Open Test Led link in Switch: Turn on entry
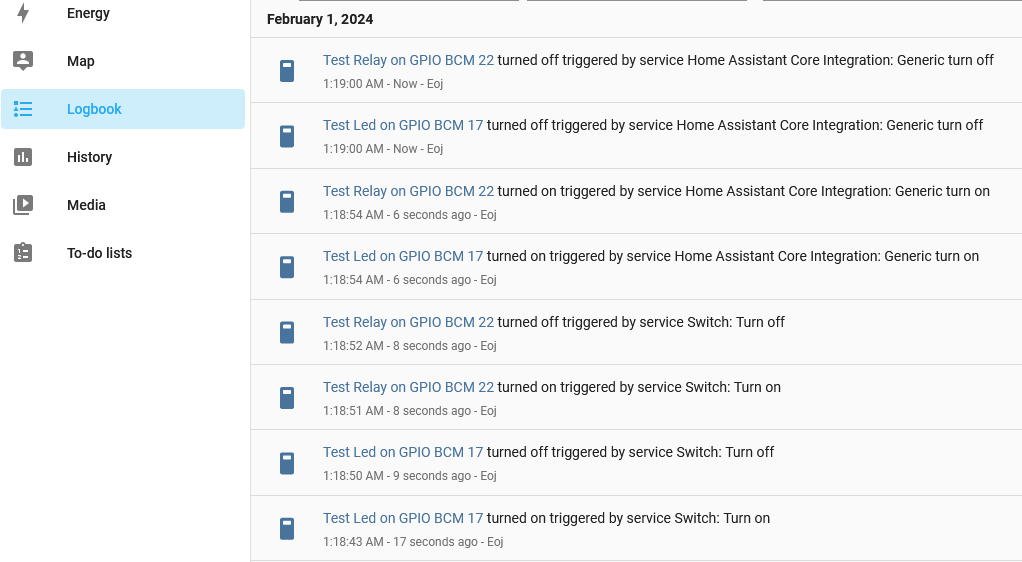 click(x=403, y=518)
